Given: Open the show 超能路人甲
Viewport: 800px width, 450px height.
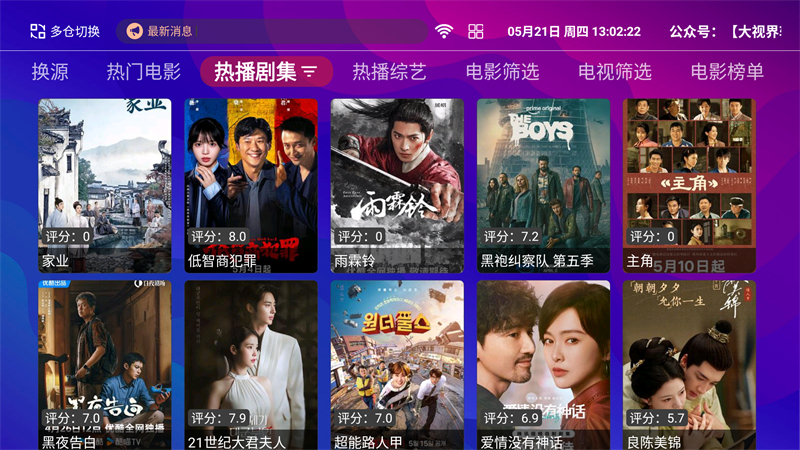Looking at the screenshot, I should pos(397,365).
